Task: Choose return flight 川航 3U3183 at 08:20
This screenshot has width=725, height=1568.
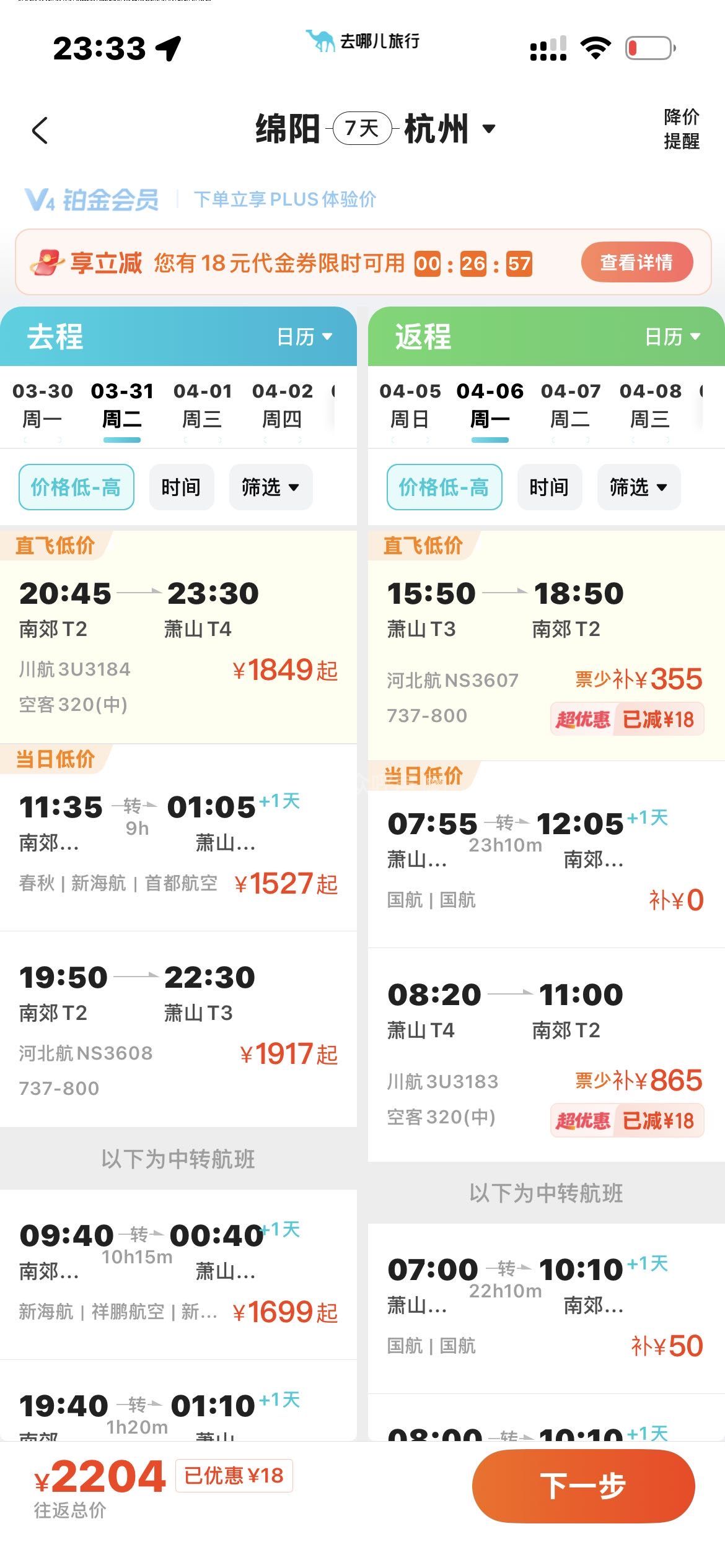Action: click(545, 1053)
